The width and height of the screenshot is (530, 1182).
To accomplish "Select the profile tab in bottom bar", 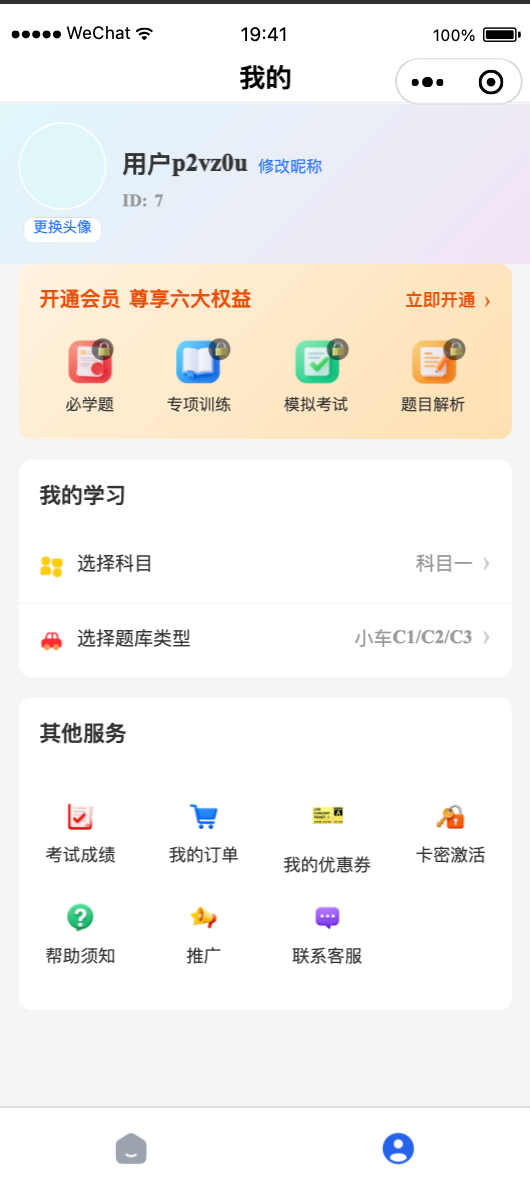I will coord(398,1148).
